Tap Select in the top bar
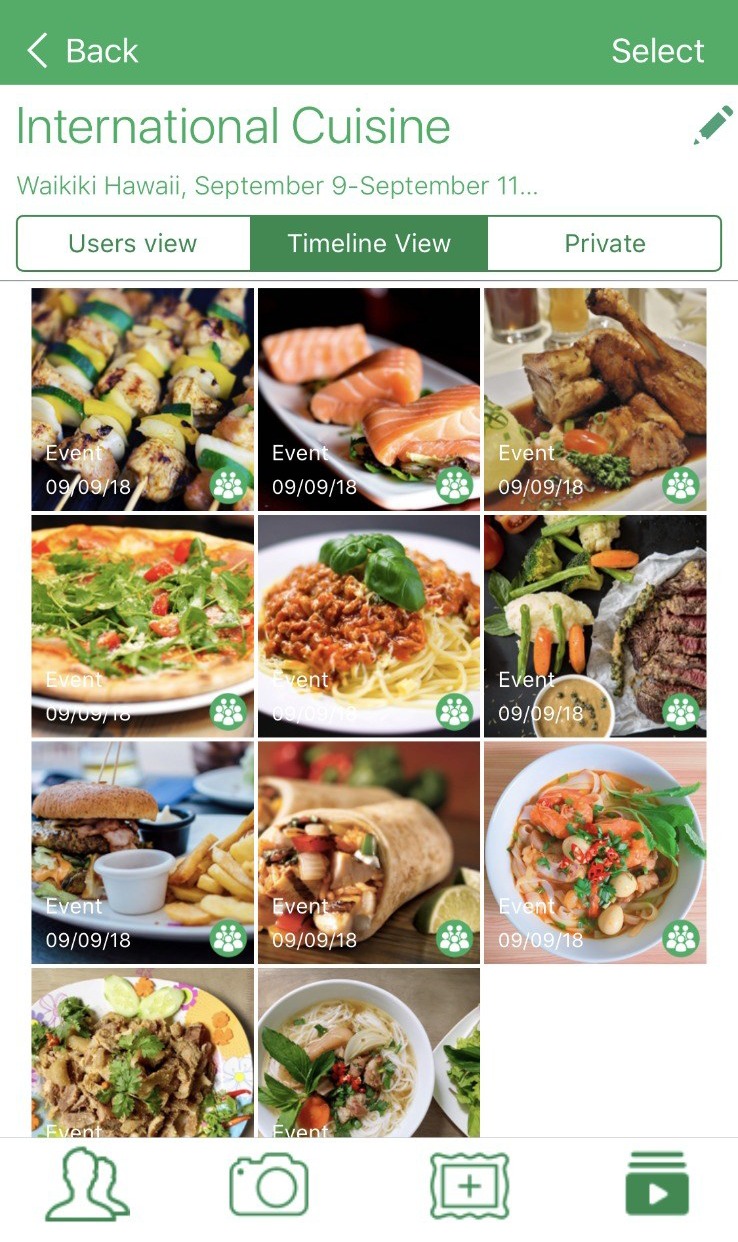 pos(657,50)
